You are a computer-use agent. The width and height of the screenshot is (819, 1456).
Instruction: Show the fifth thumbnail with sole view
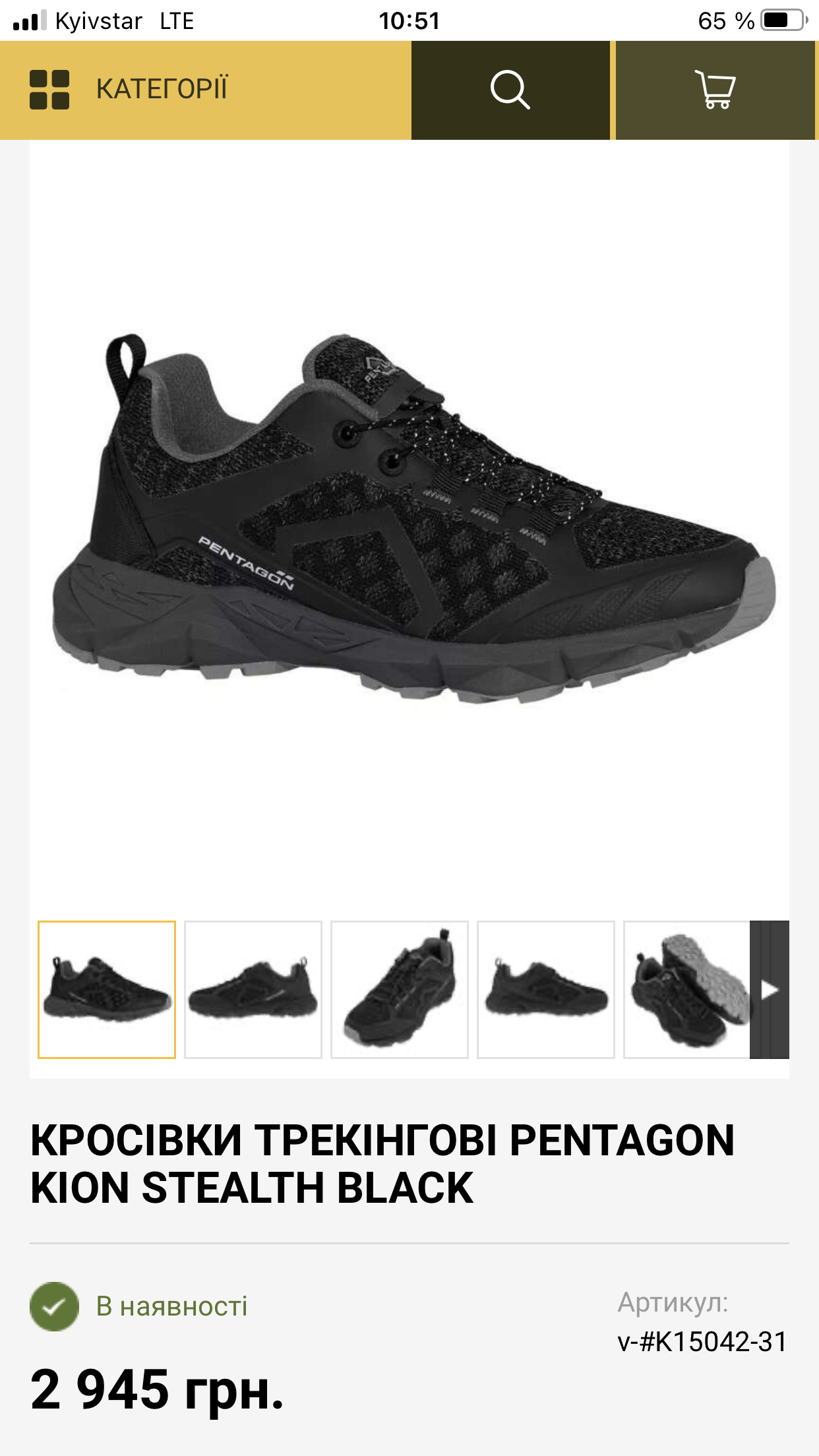[x=686, y=989]
